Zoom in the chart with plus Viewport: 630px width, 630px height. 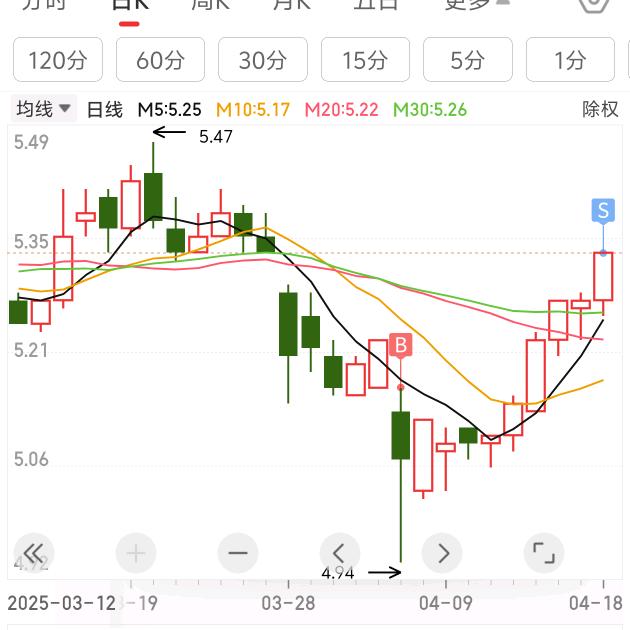[x=136, y=552]
